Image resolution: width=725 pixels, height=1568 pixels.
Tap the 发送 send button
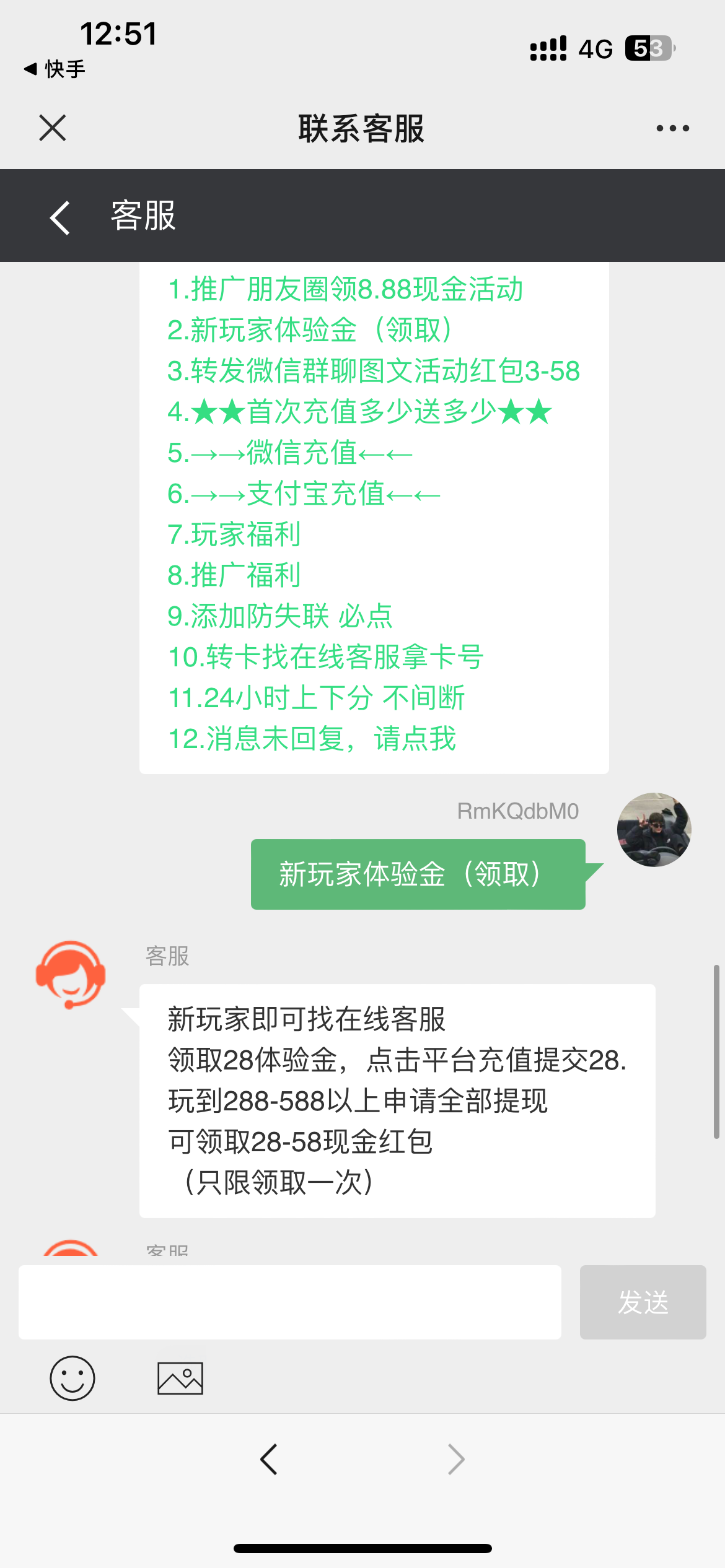643,1302
